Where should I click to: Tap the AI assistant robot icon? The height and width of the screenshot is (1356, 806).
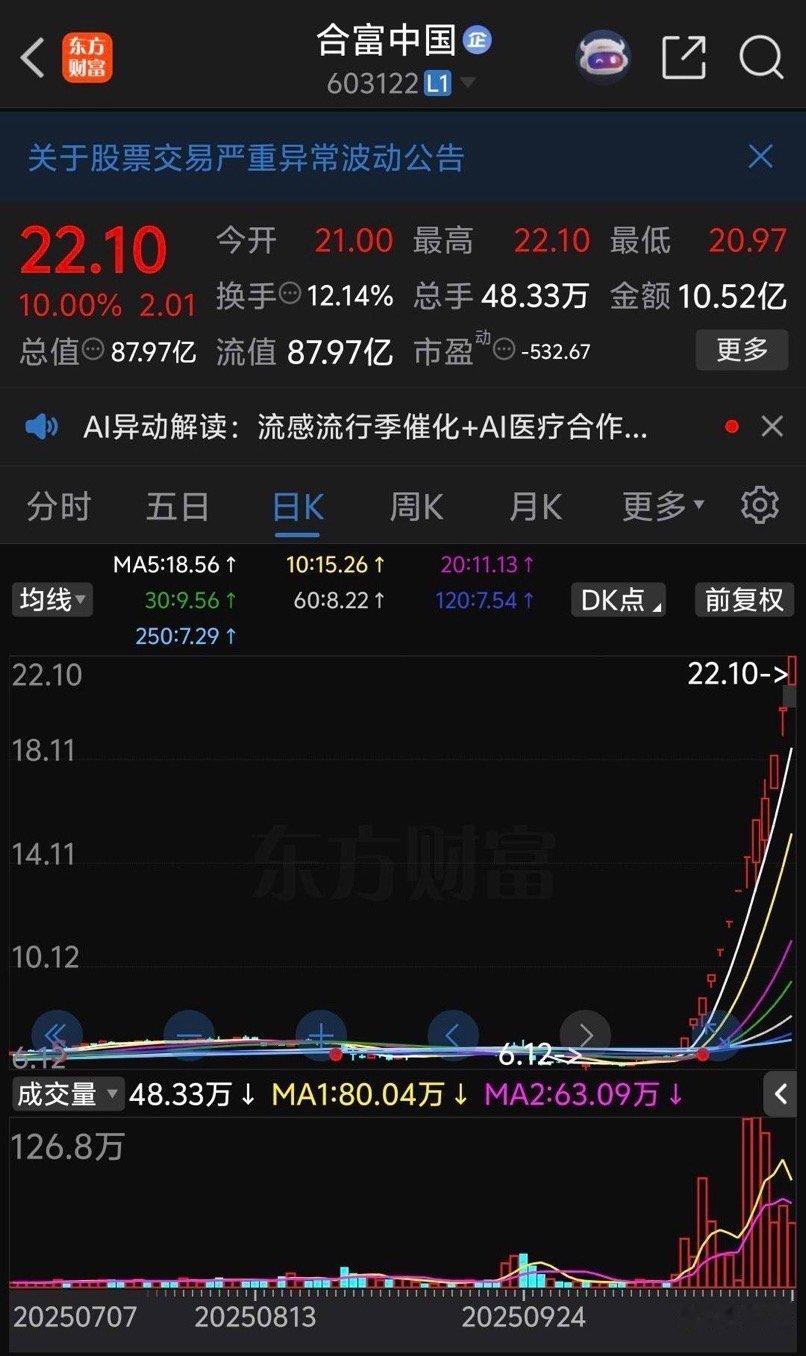(x=603, y=57)
